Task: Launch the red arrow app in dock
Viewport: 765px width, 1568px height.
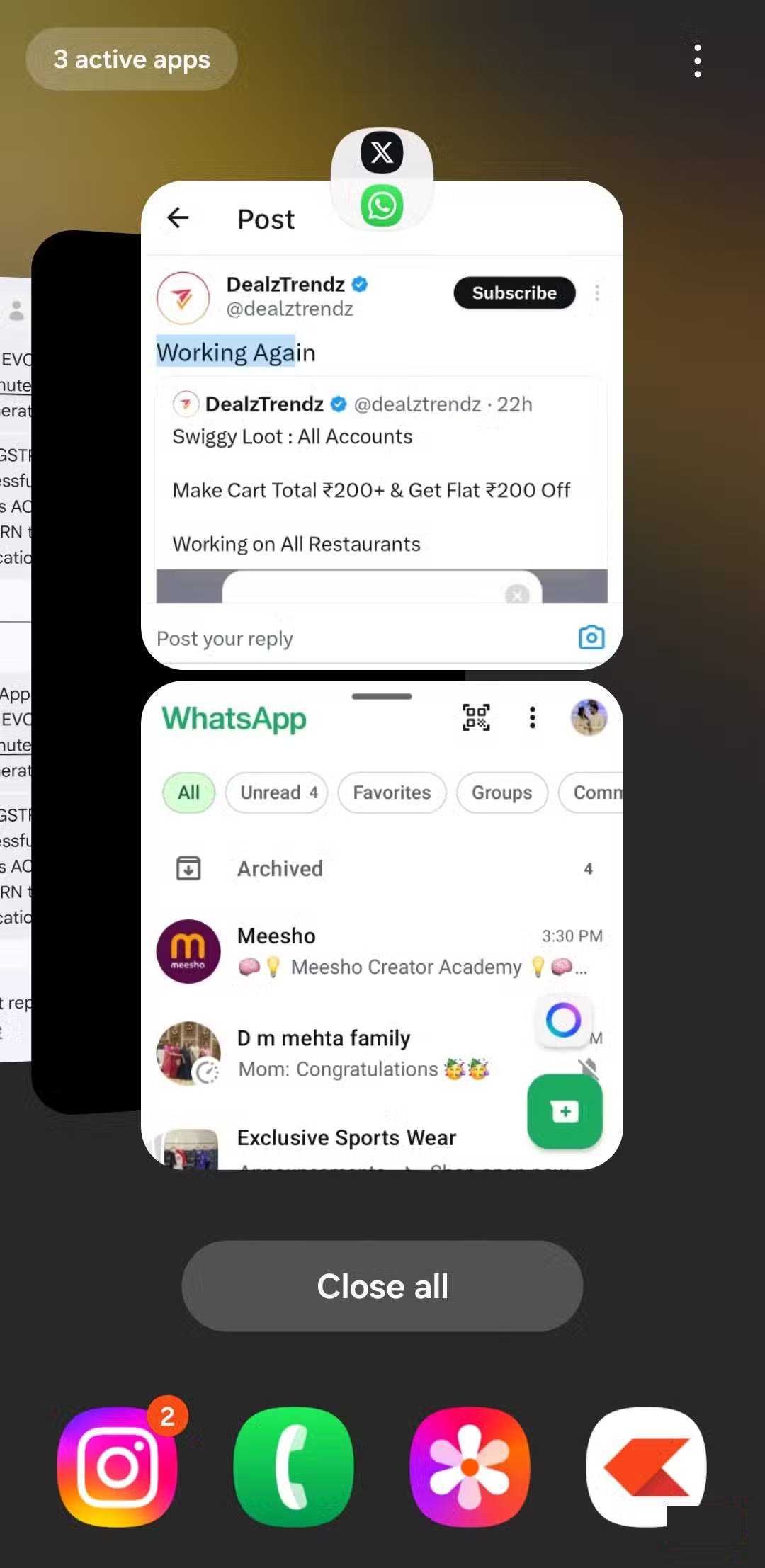Action: [645, 1466]
